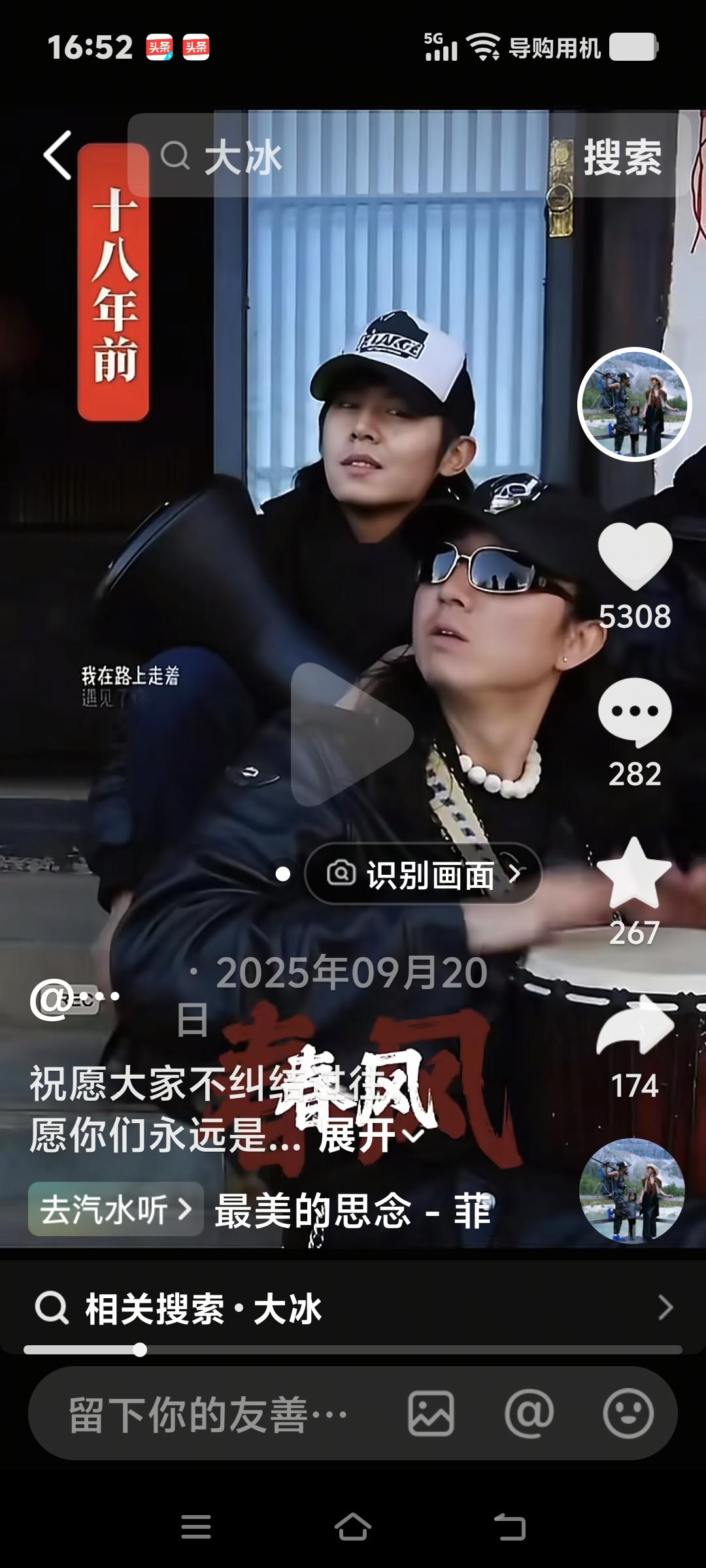Go to the system home screen
This screenshot has width=706, height=1568.
tap(353, 1528)
